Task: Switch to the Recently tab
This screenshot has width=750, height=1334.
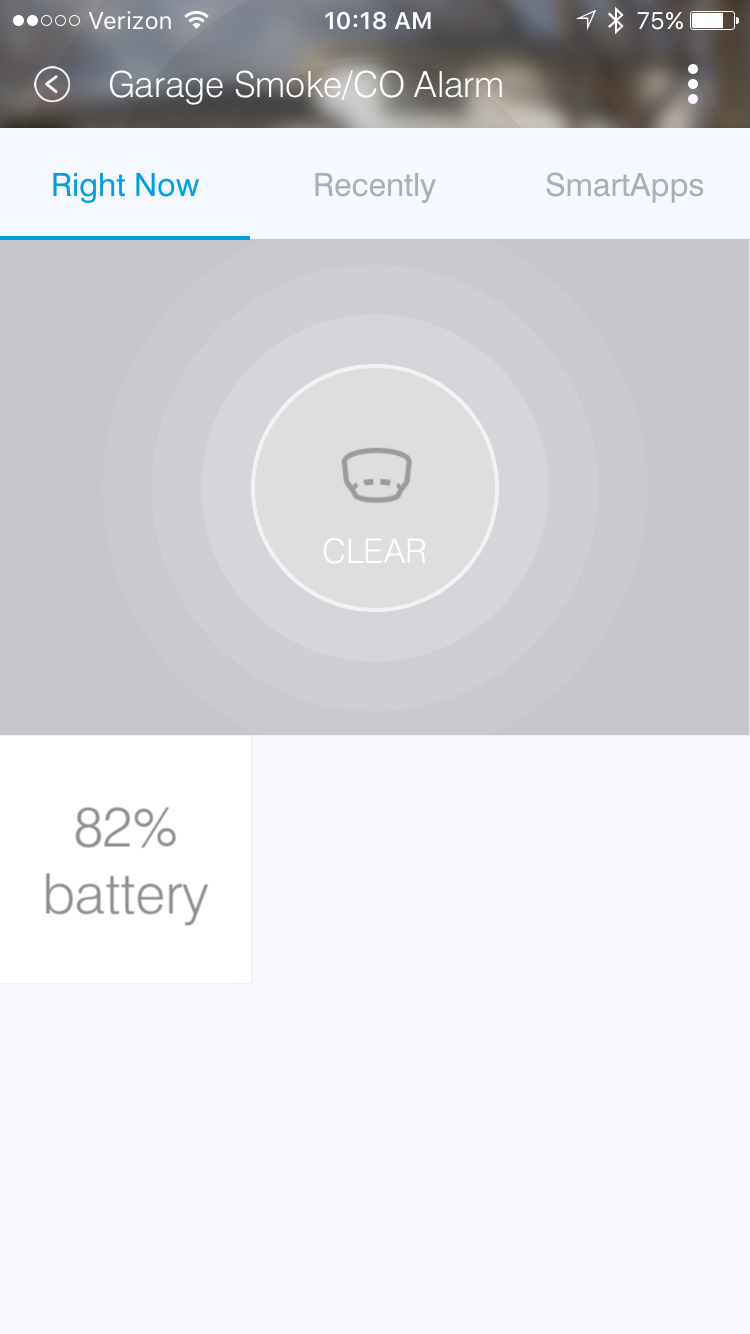Action: [x=374, y=185]
